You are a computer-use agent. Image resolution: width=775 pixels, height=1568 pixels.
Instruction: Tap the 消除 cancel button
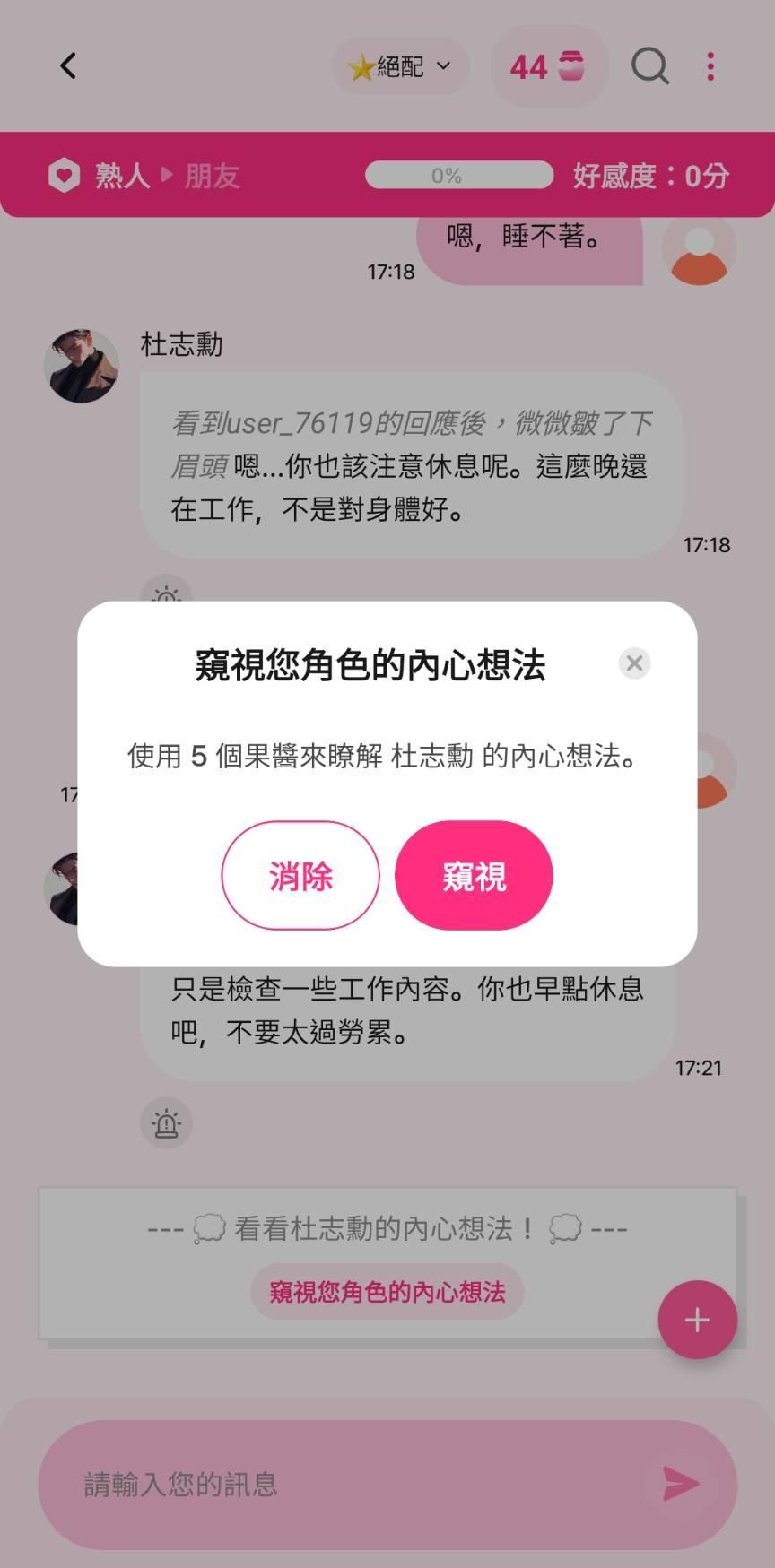pos(300,875)
